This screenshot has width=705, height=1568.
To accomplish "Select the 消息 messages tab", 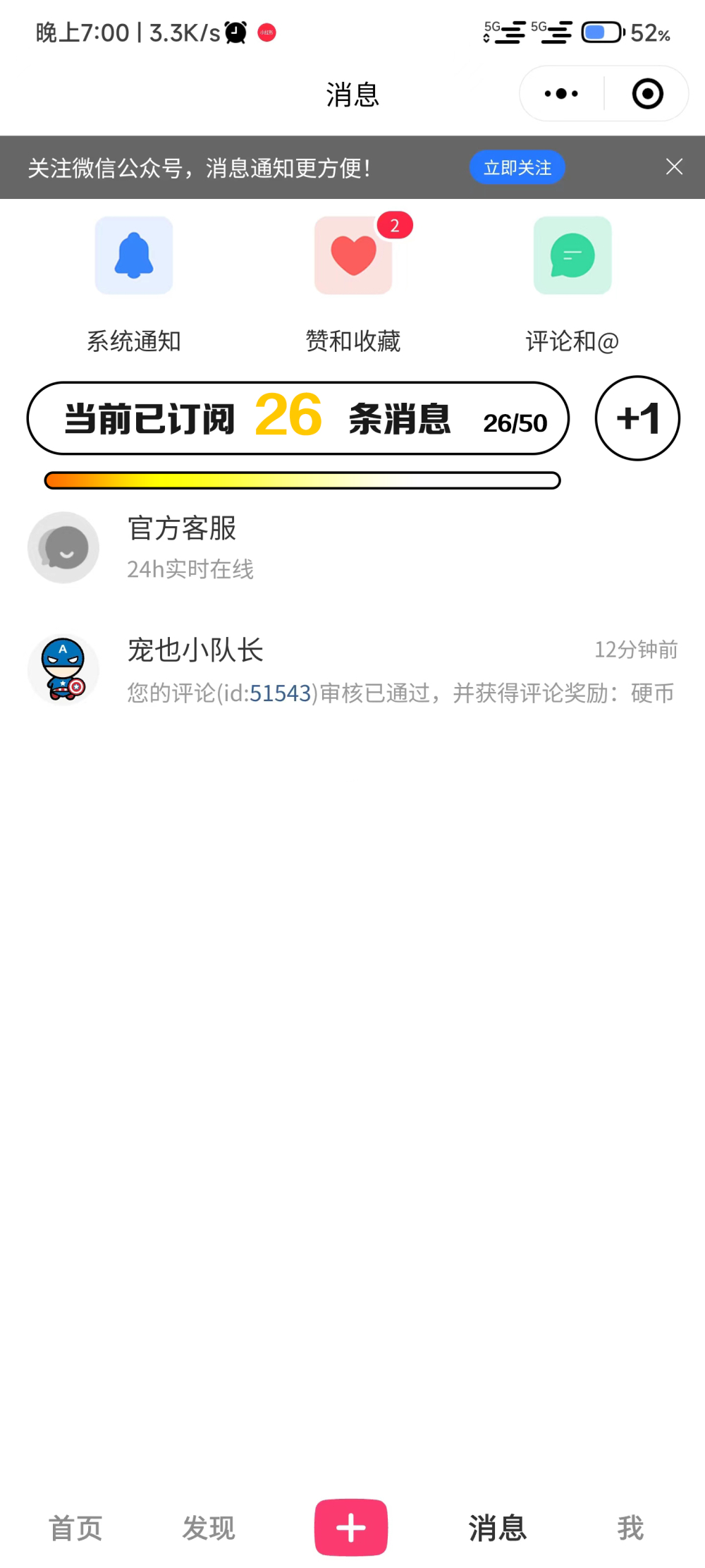I will pyautogui.click(x=498, y=1528).
